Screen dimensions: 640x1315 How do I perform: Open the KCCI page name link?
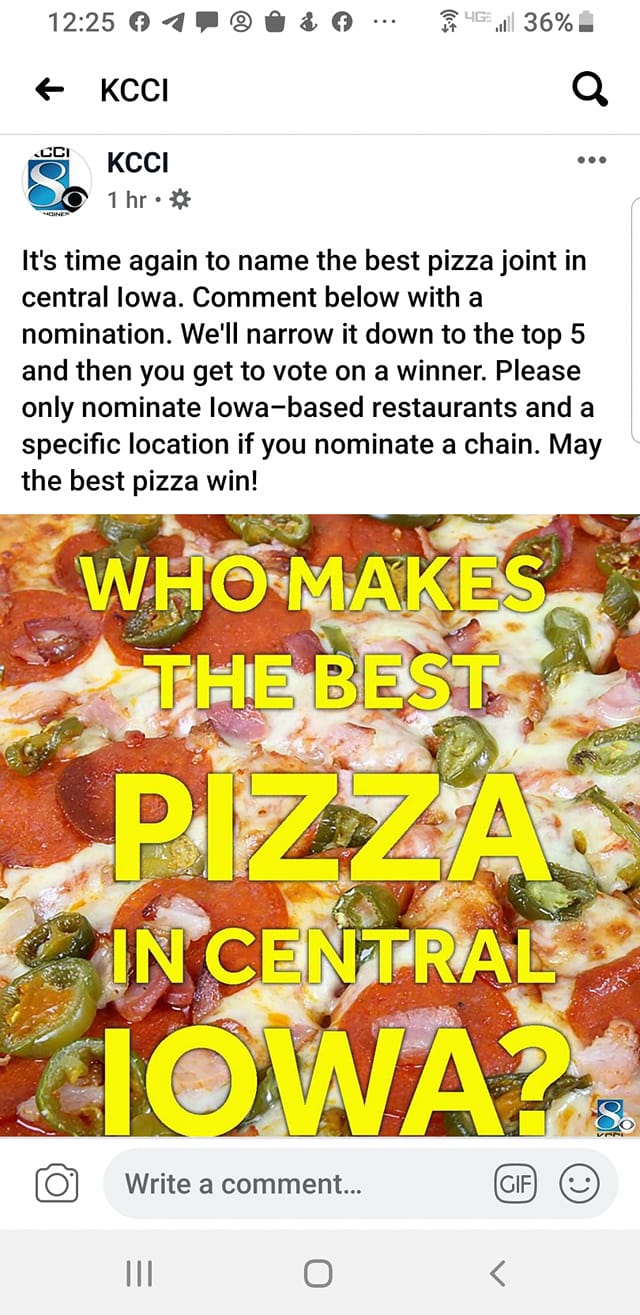(138, 162)
